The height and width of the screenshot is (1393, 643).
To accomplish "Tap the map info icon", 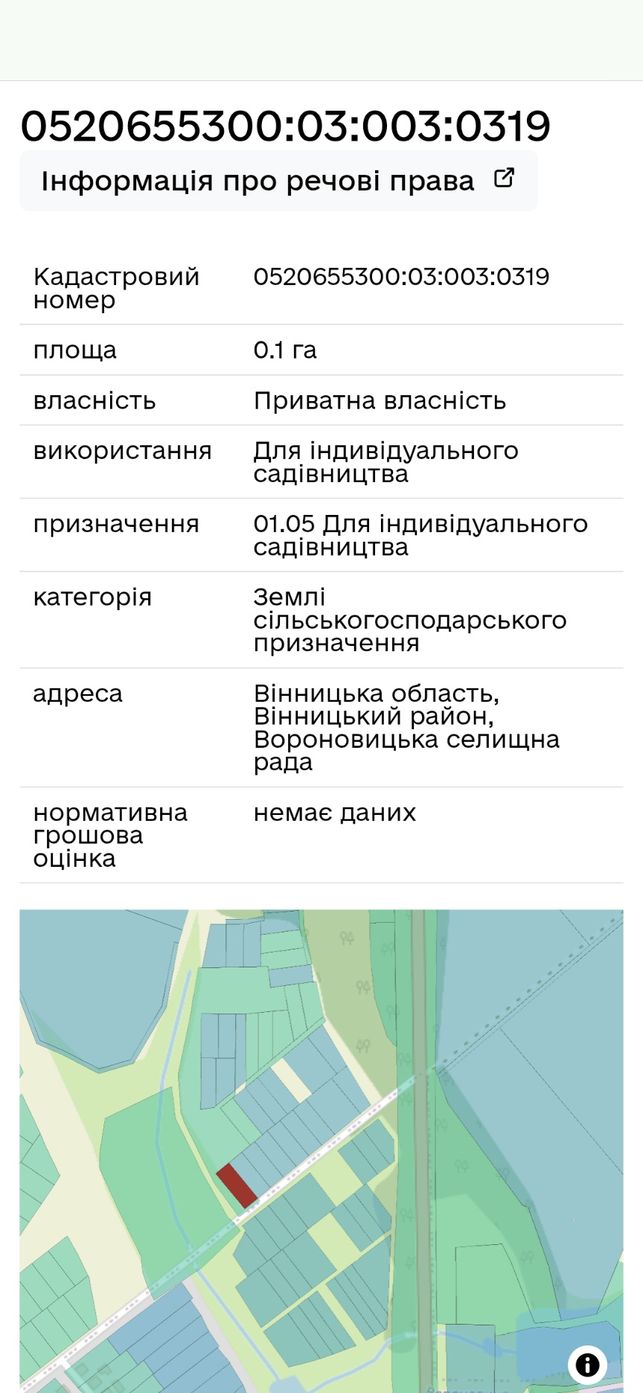I will click(x=587, y=1364).
